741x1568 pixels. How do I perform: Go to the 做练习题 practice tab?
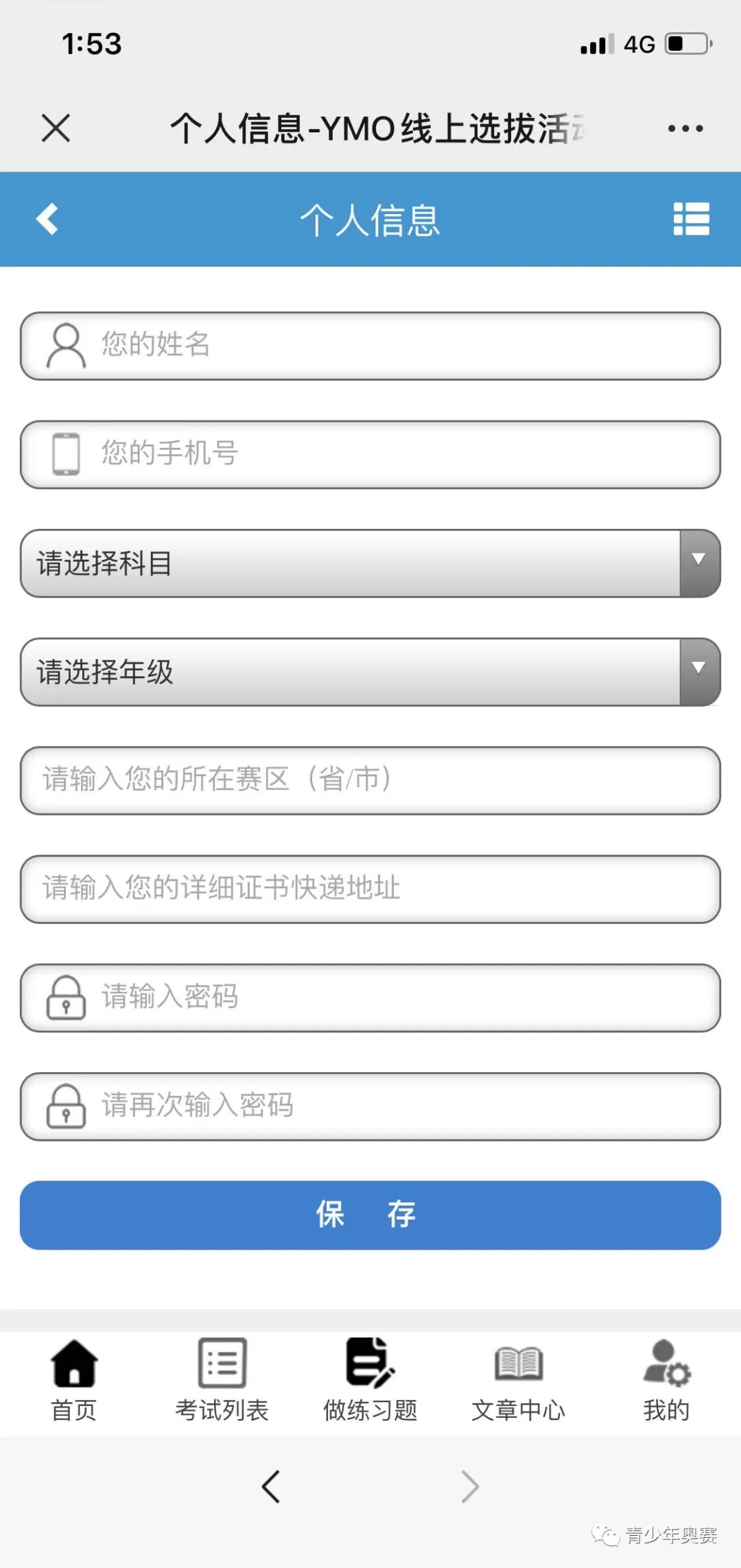coord(370,1380)
